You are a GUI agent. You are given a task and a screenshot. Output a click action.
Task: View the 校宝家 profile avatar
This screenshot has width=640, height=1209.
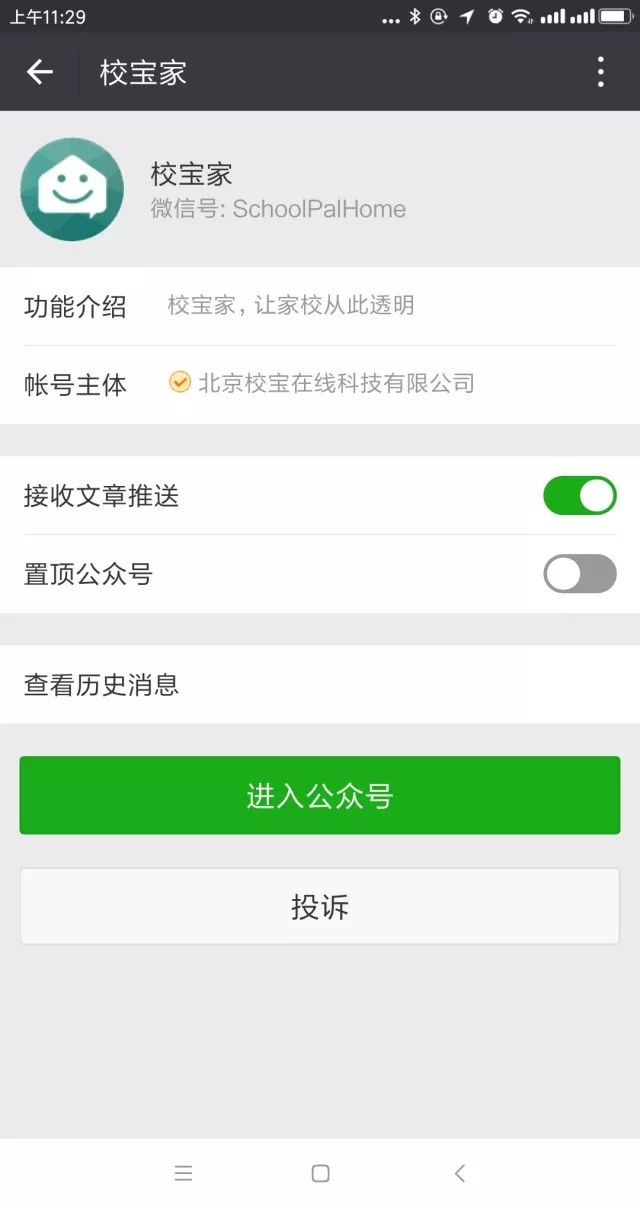pos(72,189)
